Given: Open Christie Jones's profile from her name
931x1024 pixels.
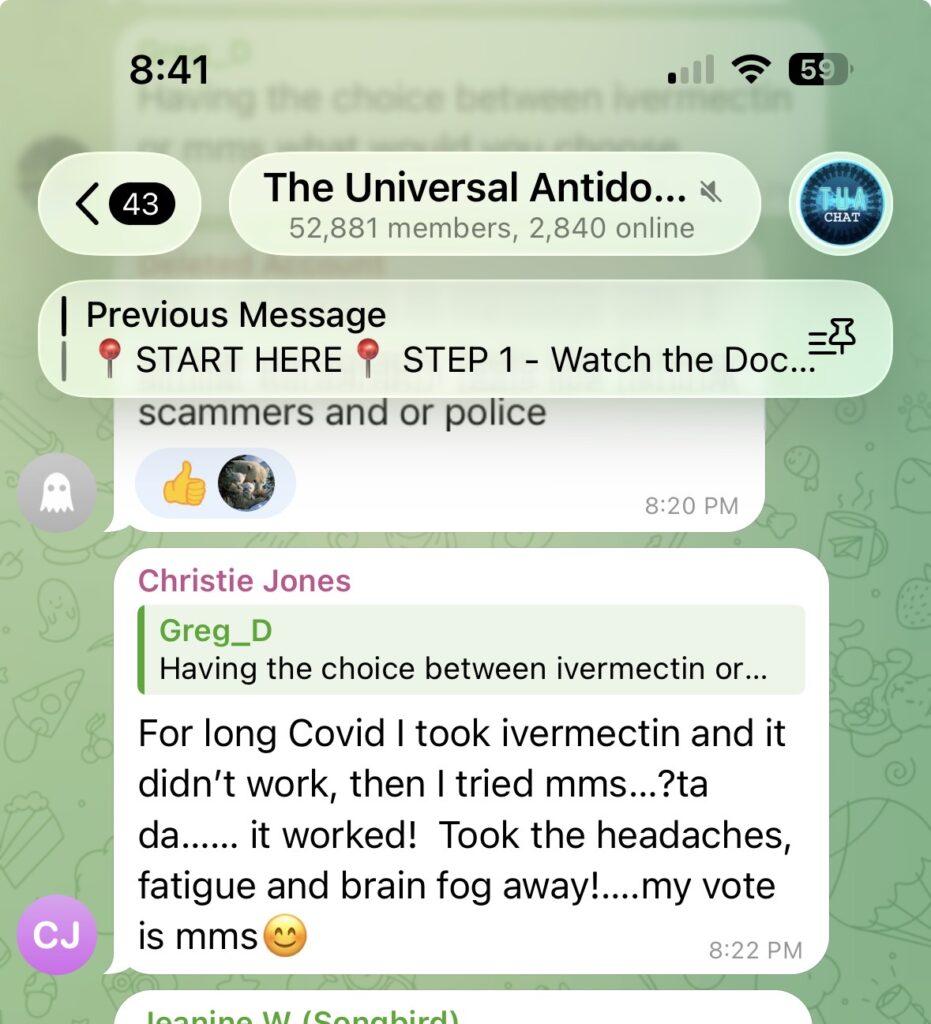Looking at the screenshot, I should 244,581.
